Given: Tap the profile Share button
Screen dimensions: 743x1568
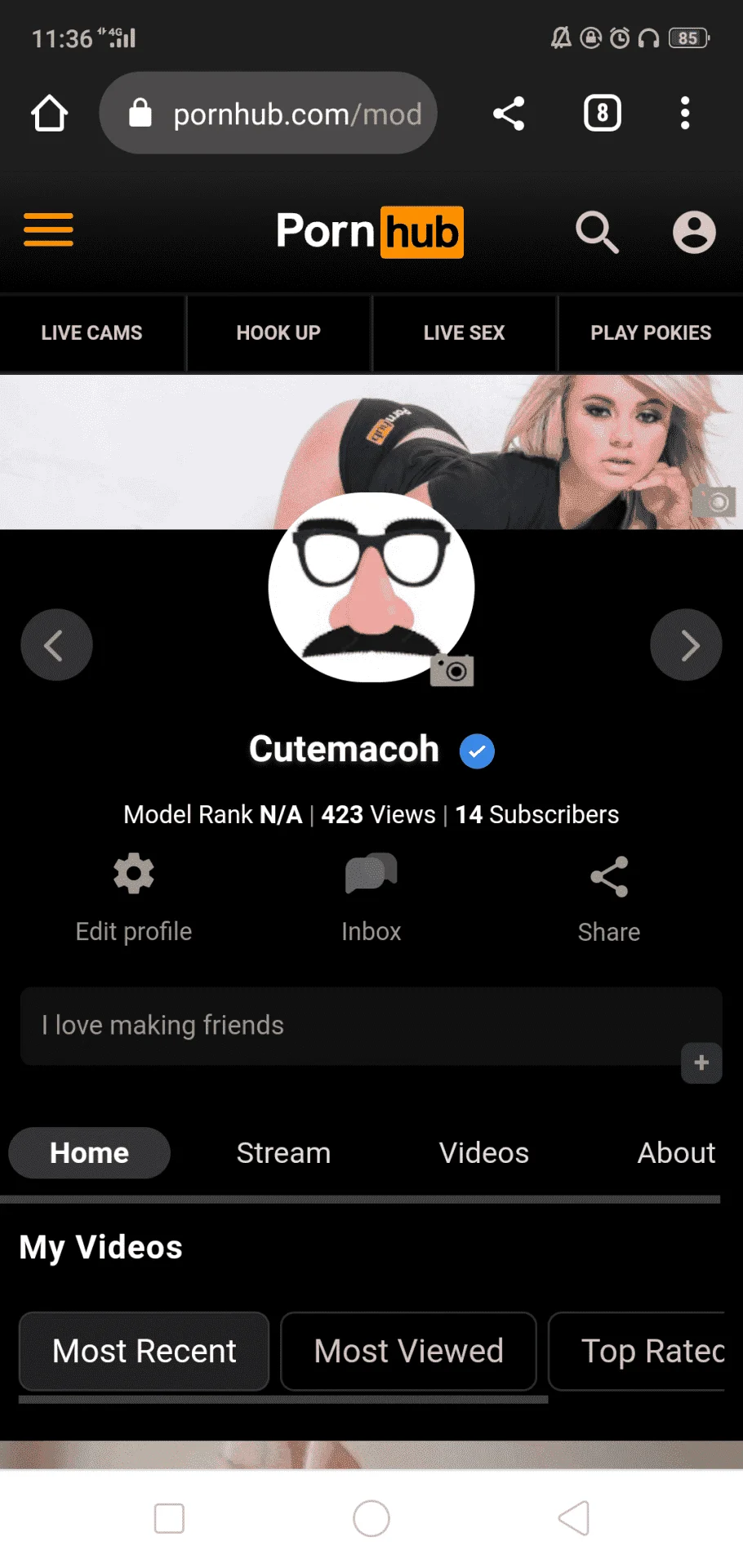Looking at the screenshot, I should (x=609, y=898).
